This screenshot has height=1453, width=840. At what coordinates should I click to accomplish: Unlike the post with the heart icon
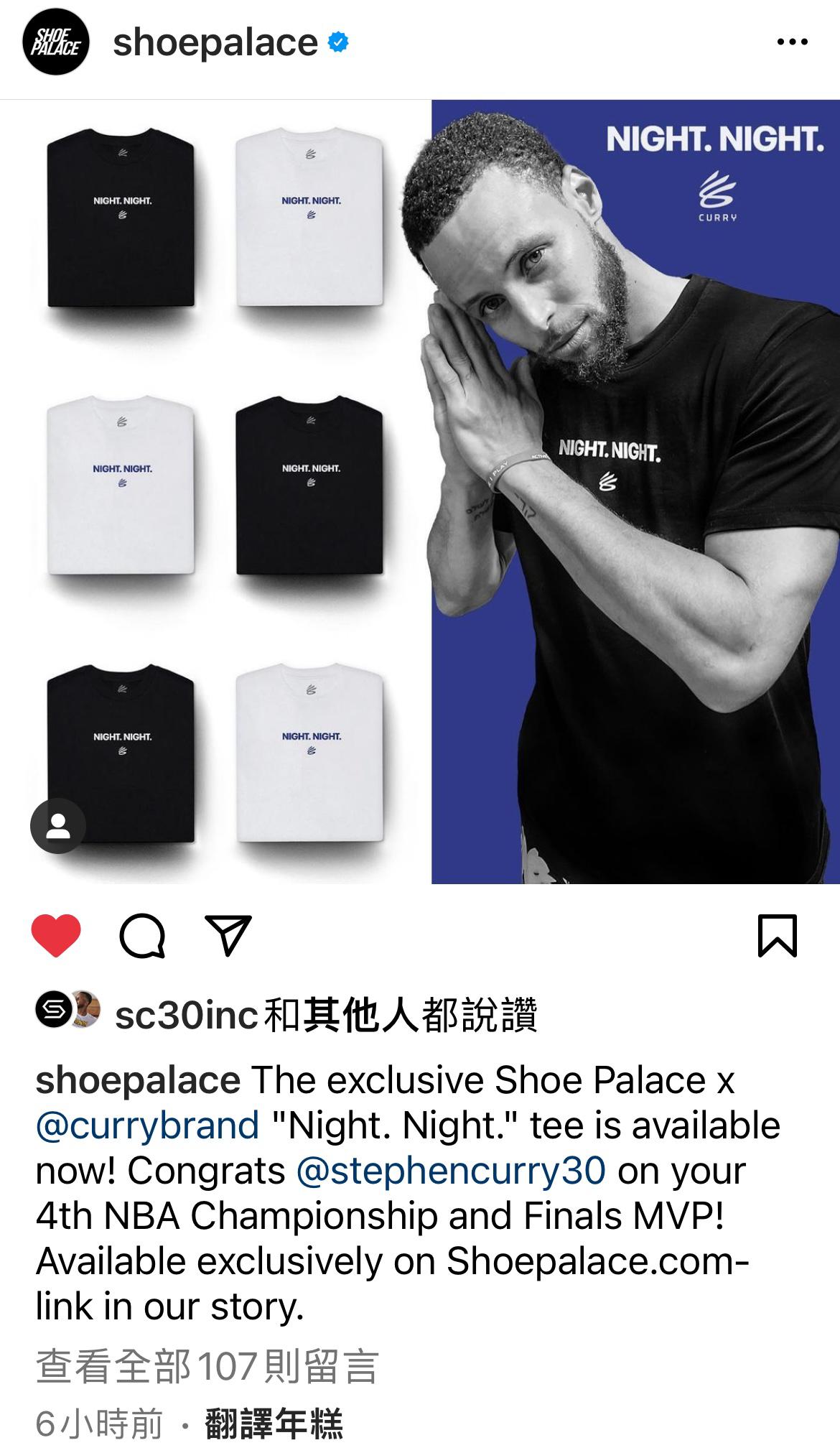56,936
